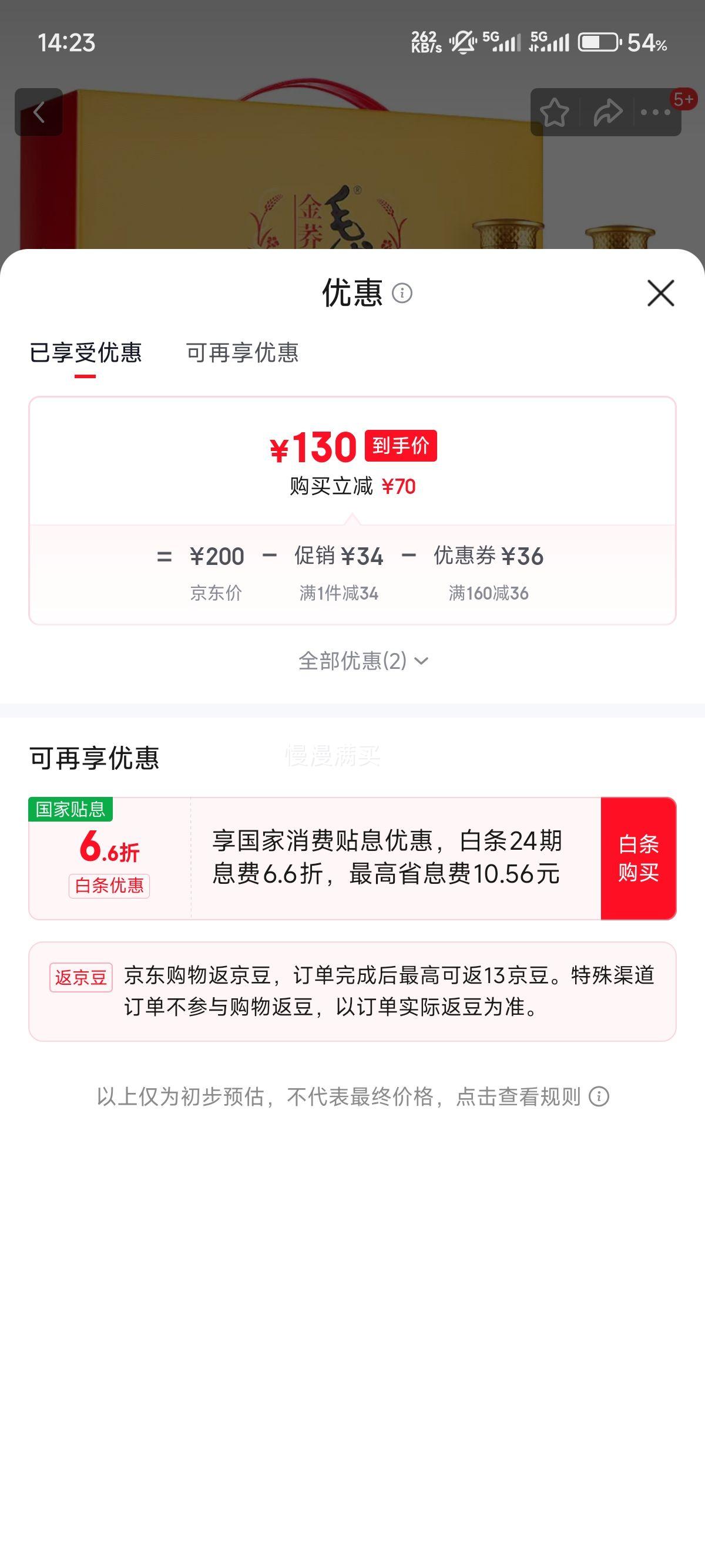Viewport: 705px width, 1568px height.
Task: Tap the back arrow at top left
Action: (40, 111)
